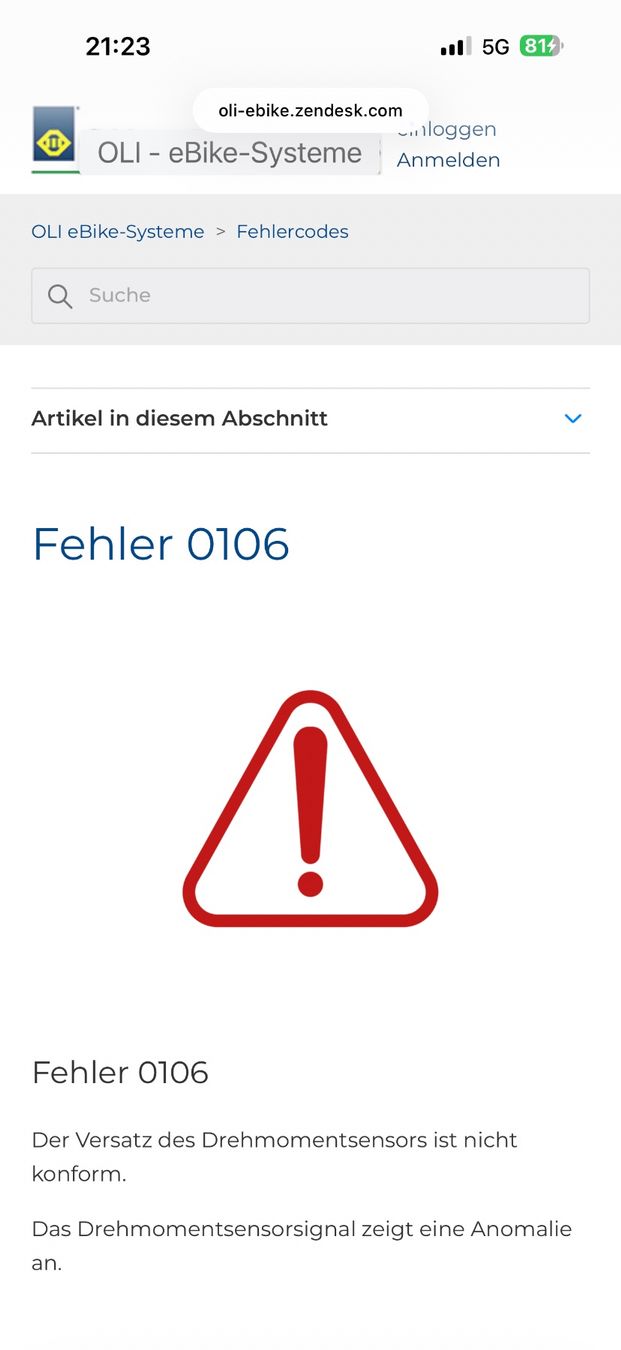This screenshot has width=621, height=1350.
Task: Focus the Suche search field
Action: [310, 295]
